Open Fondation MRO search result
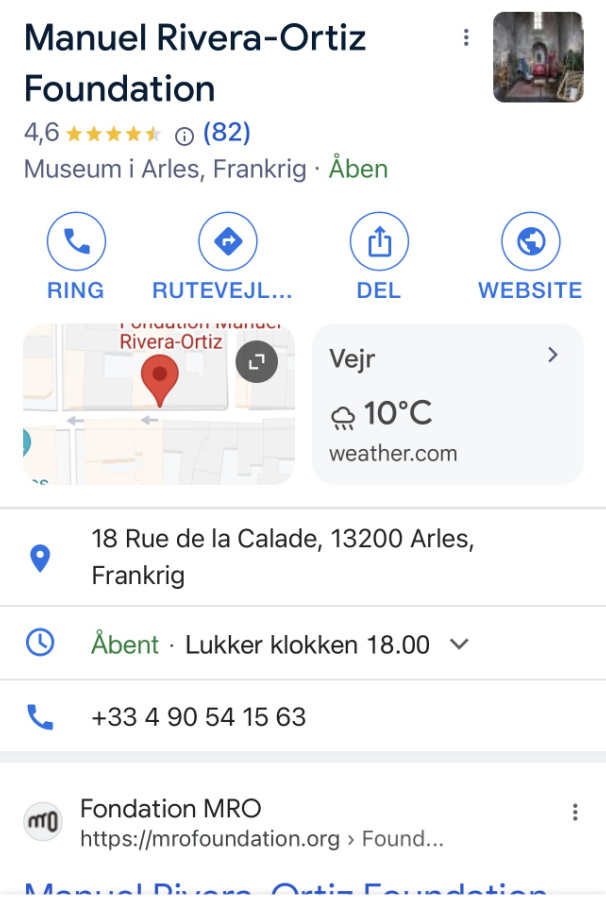The width and height of the screenshot is (606, 900). [x=260, y=822]
